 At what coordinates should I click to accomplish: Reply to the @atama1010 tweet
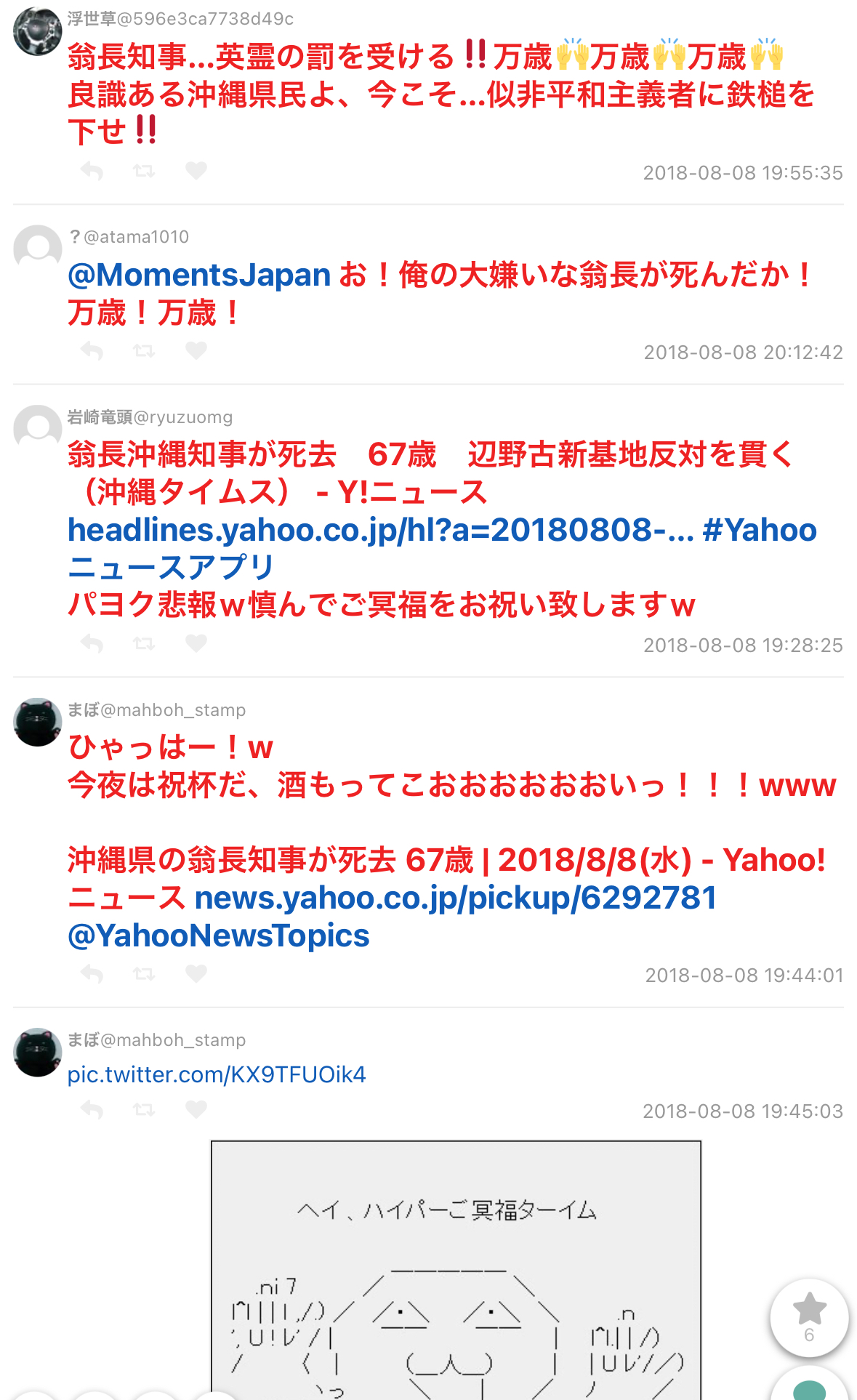[92, 351]
